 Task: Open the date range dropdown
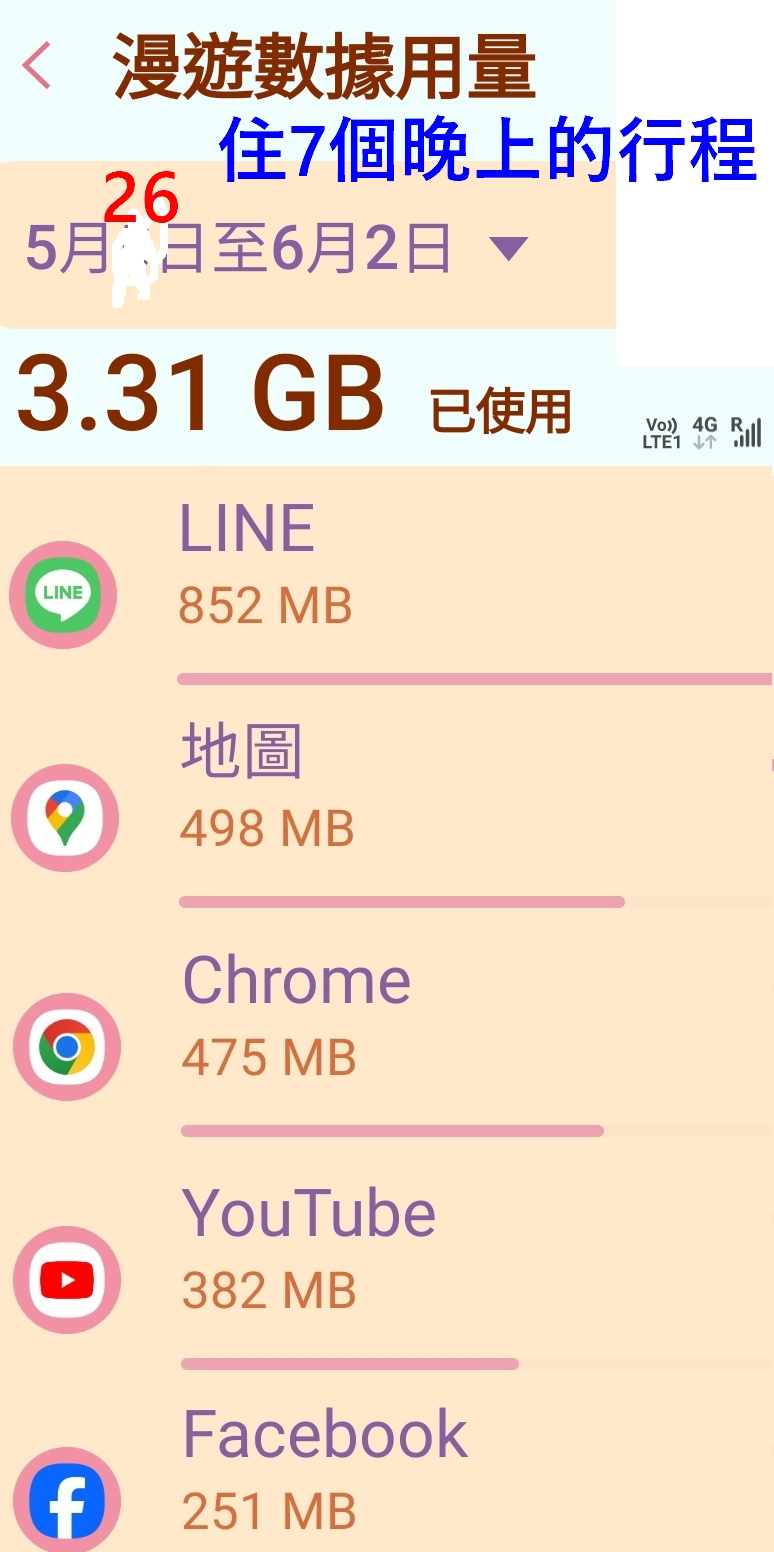point(509,249)
